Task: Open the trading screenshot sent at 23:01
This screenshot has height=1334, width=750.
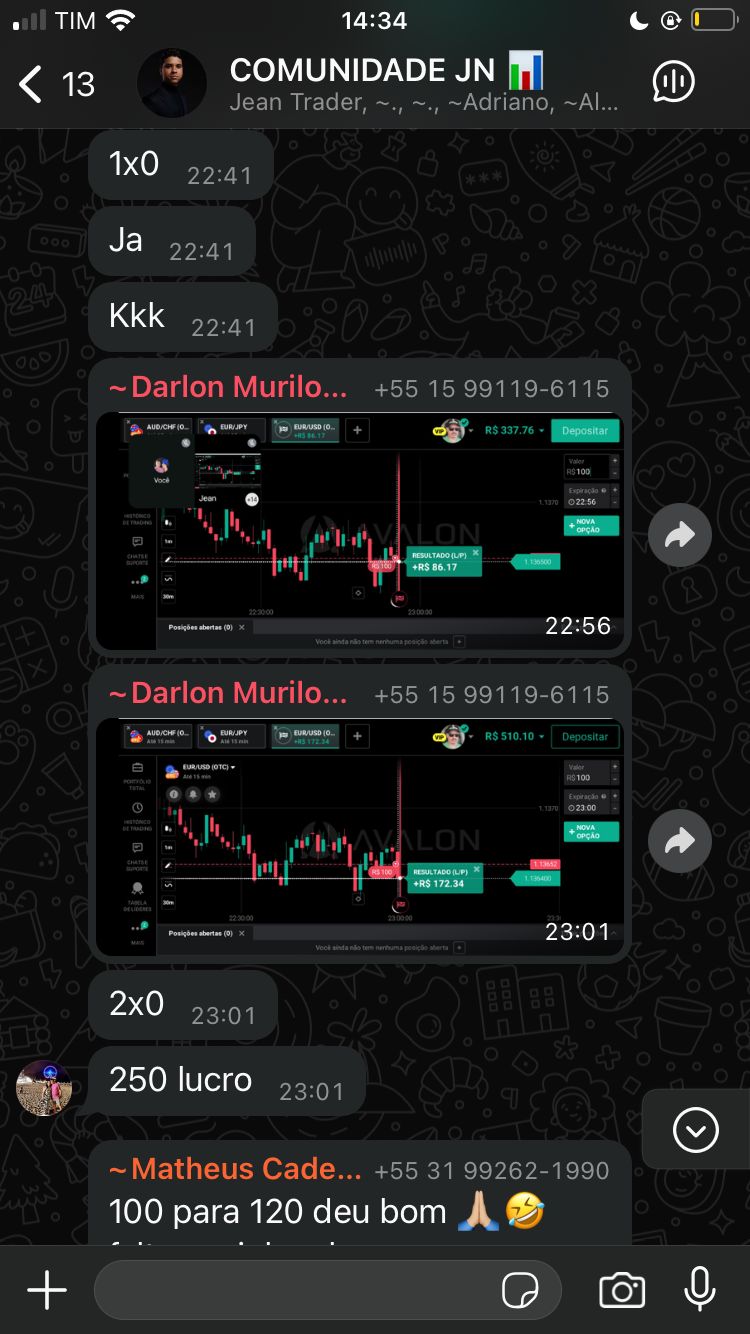Action: [360, 836]
